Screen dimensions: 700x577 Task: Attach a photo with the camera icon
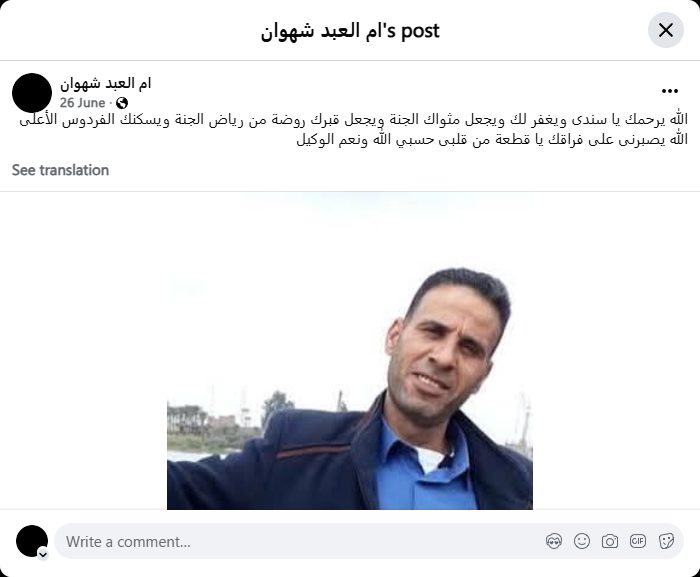610,541
